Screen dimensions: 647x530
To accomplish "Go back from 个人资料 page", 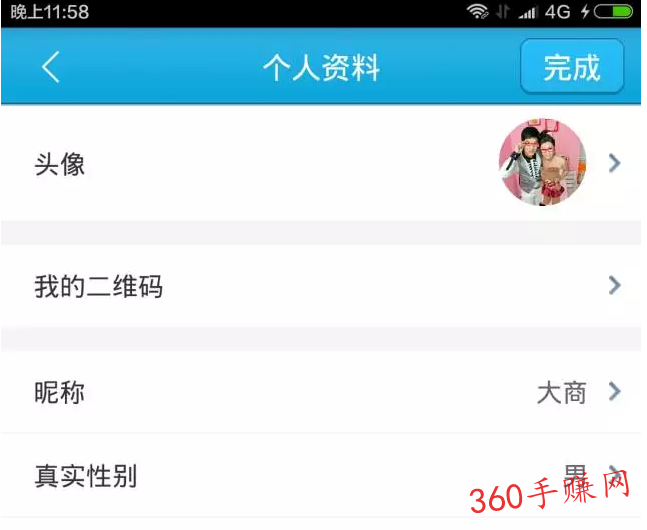I will tap(51, 68).
